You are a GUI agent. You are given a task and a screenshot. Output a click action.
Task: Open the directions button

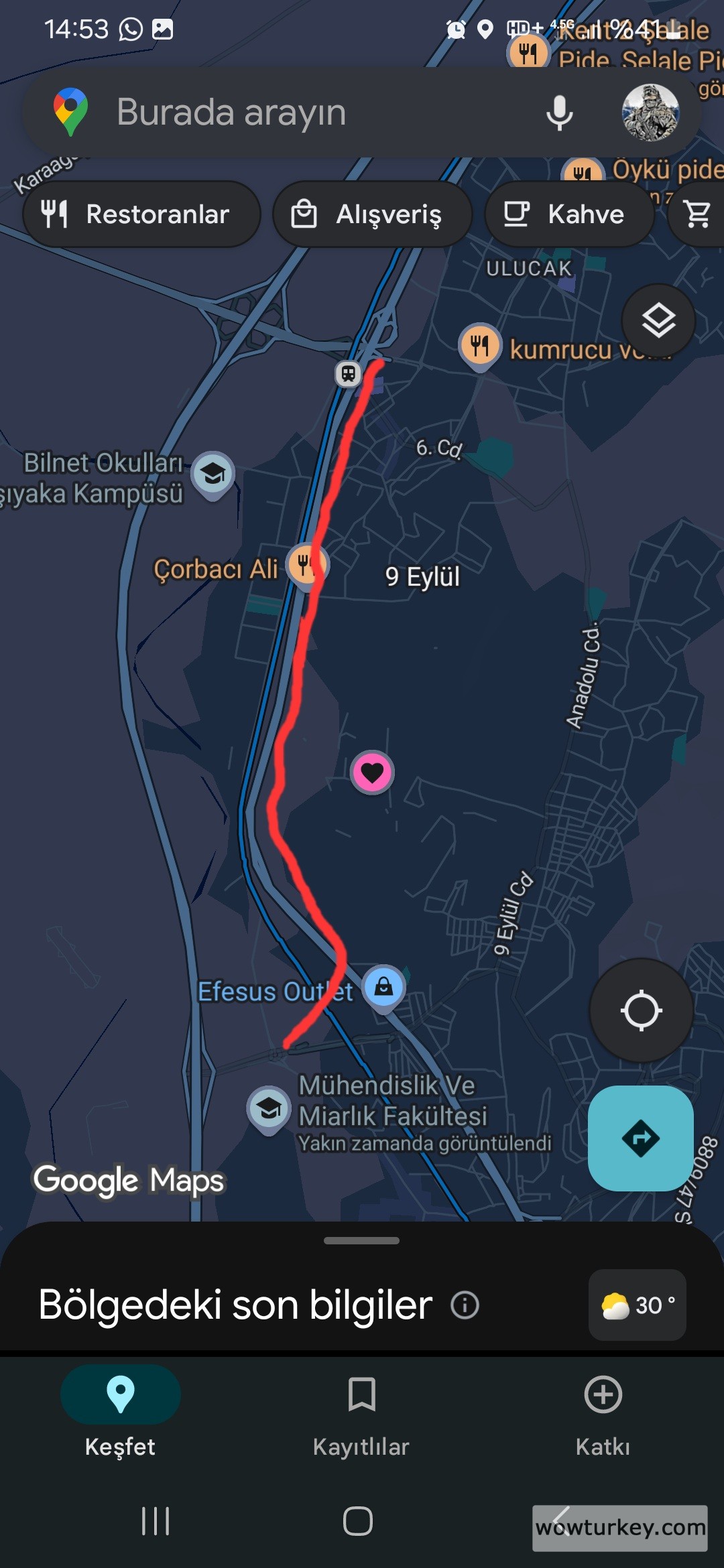(x=641, y=1138)
